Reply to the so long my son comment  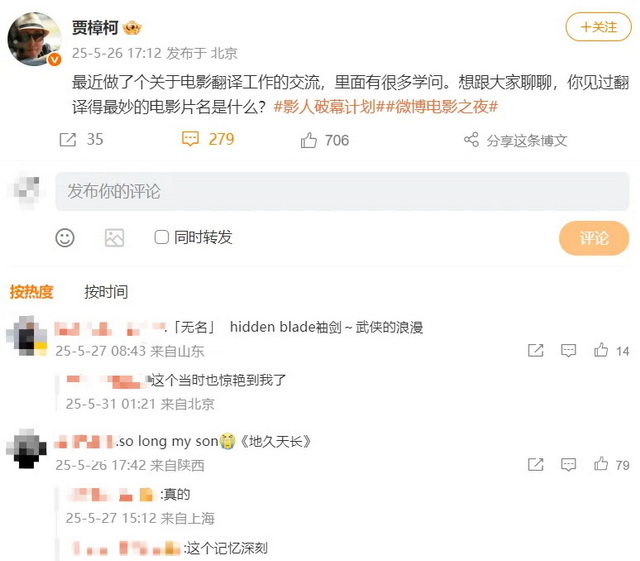click(568, 465)
